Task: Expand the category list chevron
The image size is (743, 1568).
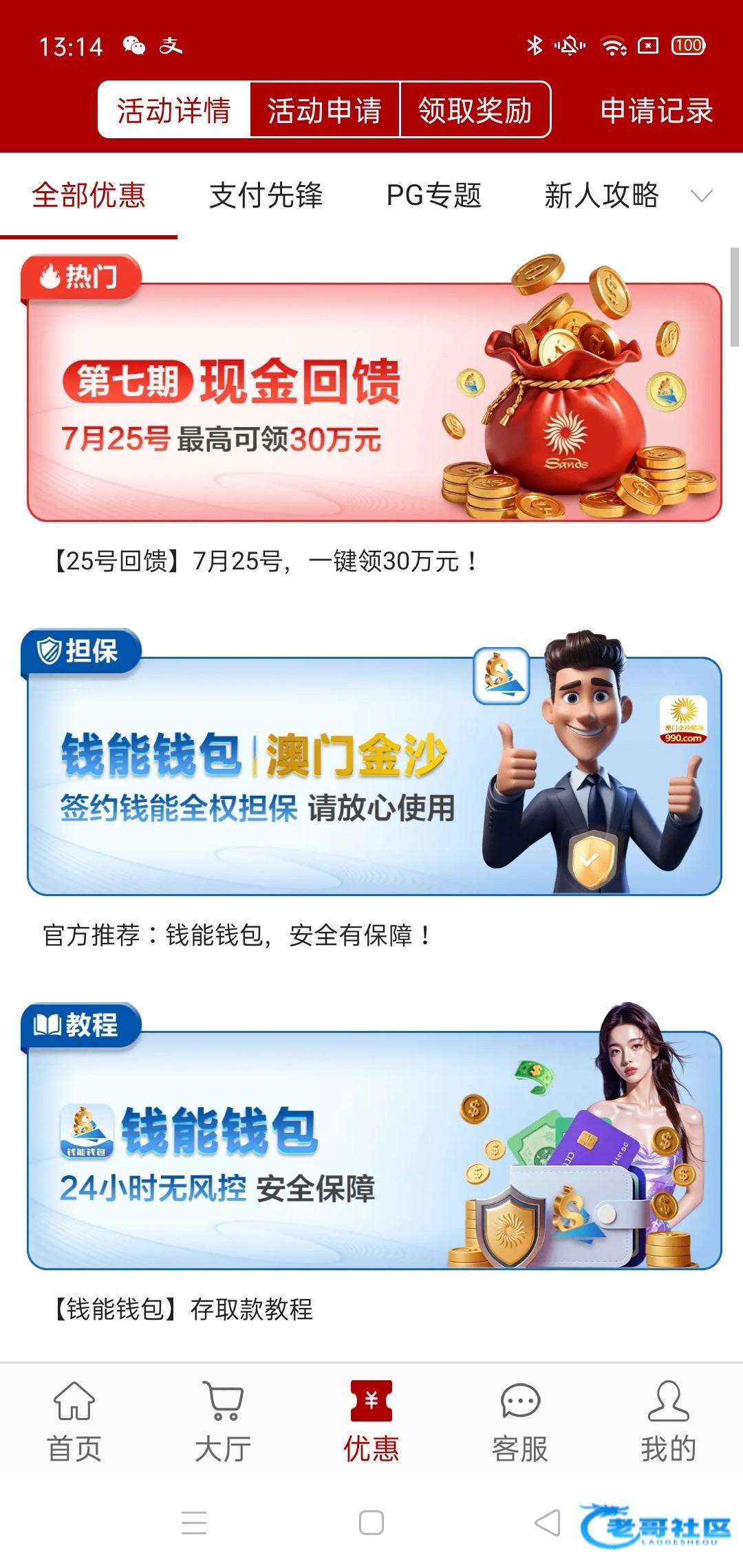Action: [701, 196]
